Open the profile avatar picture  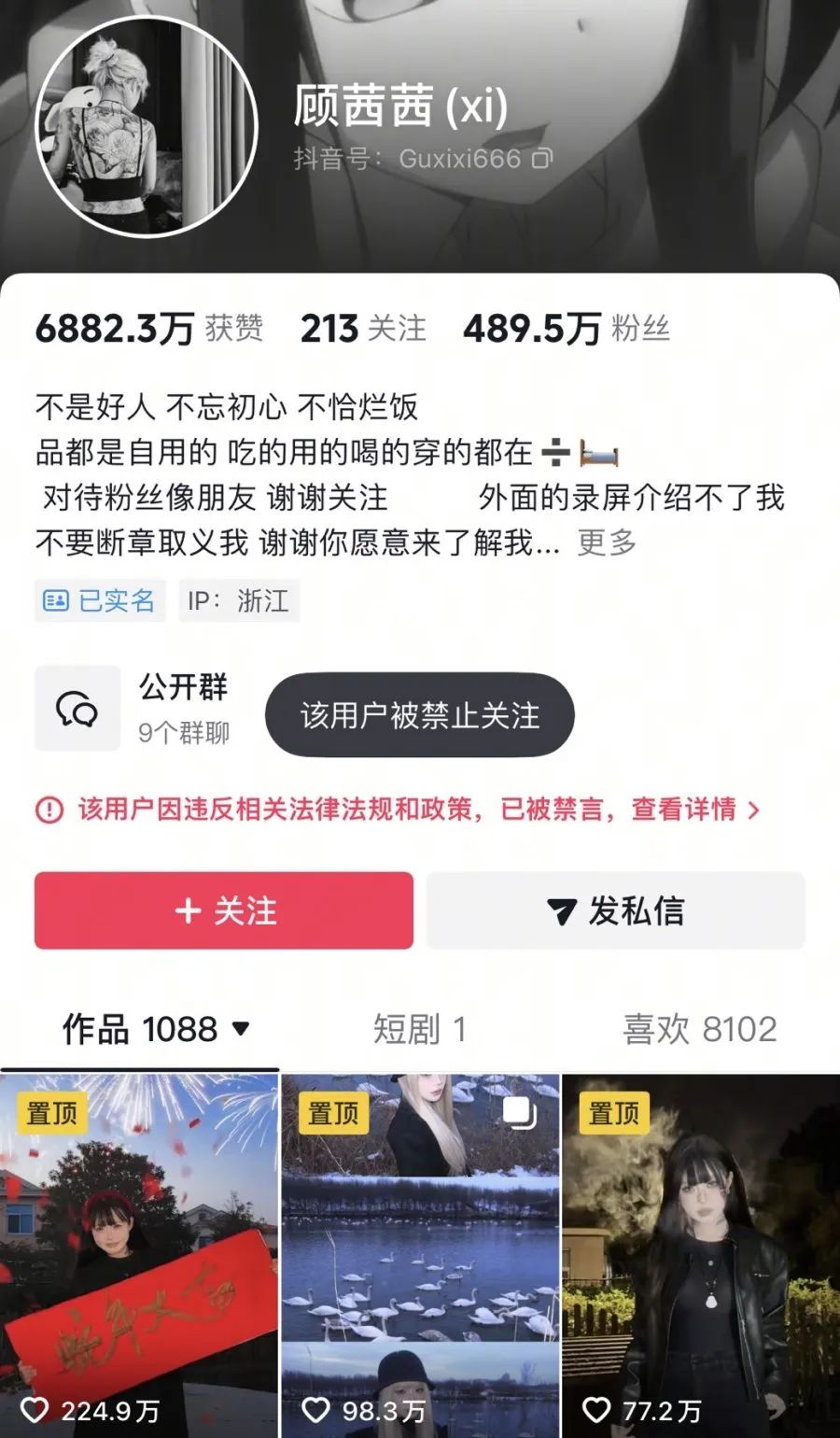pyautogui.click(x=147, y=124)
